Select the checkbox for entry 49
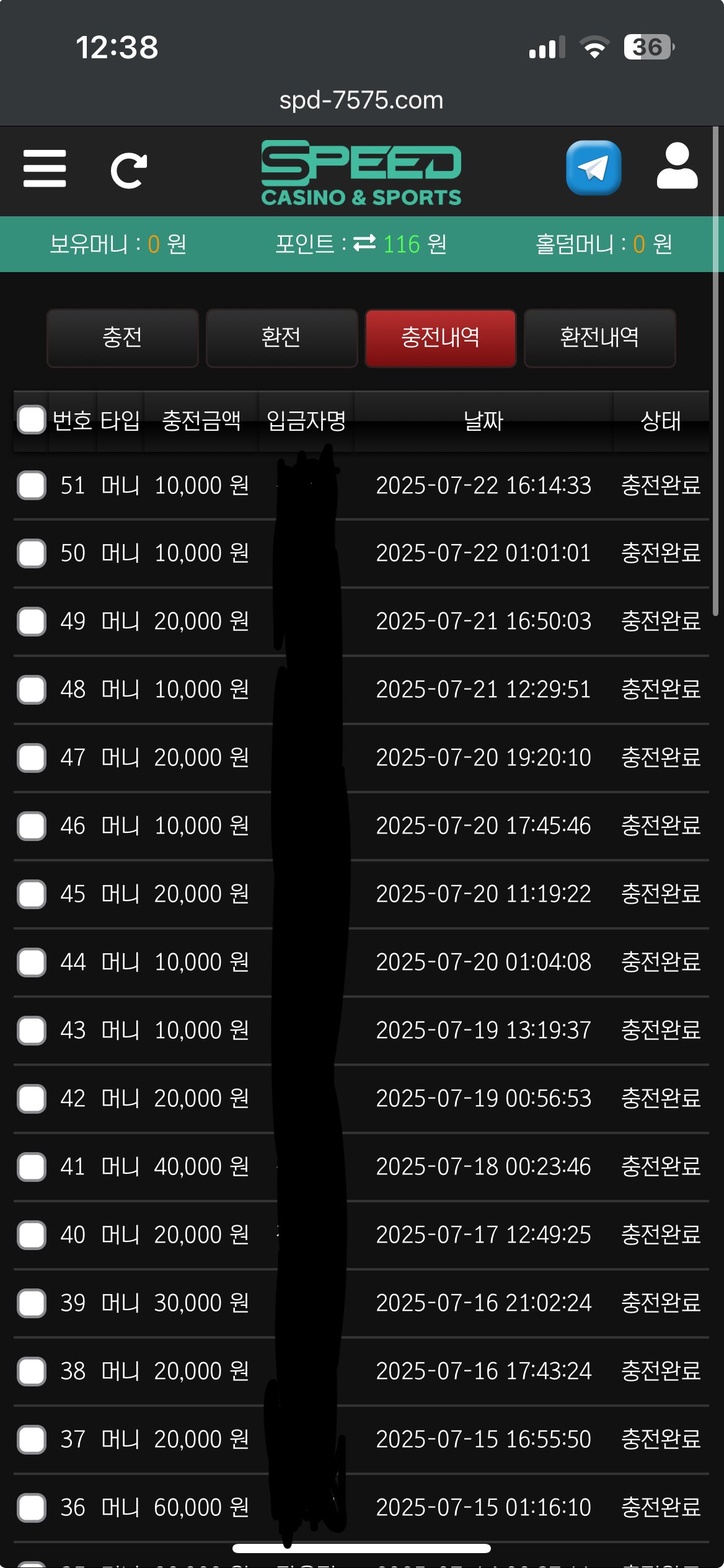The width and height of the screenshot is (724, 1568). click(x=32, y=622)
